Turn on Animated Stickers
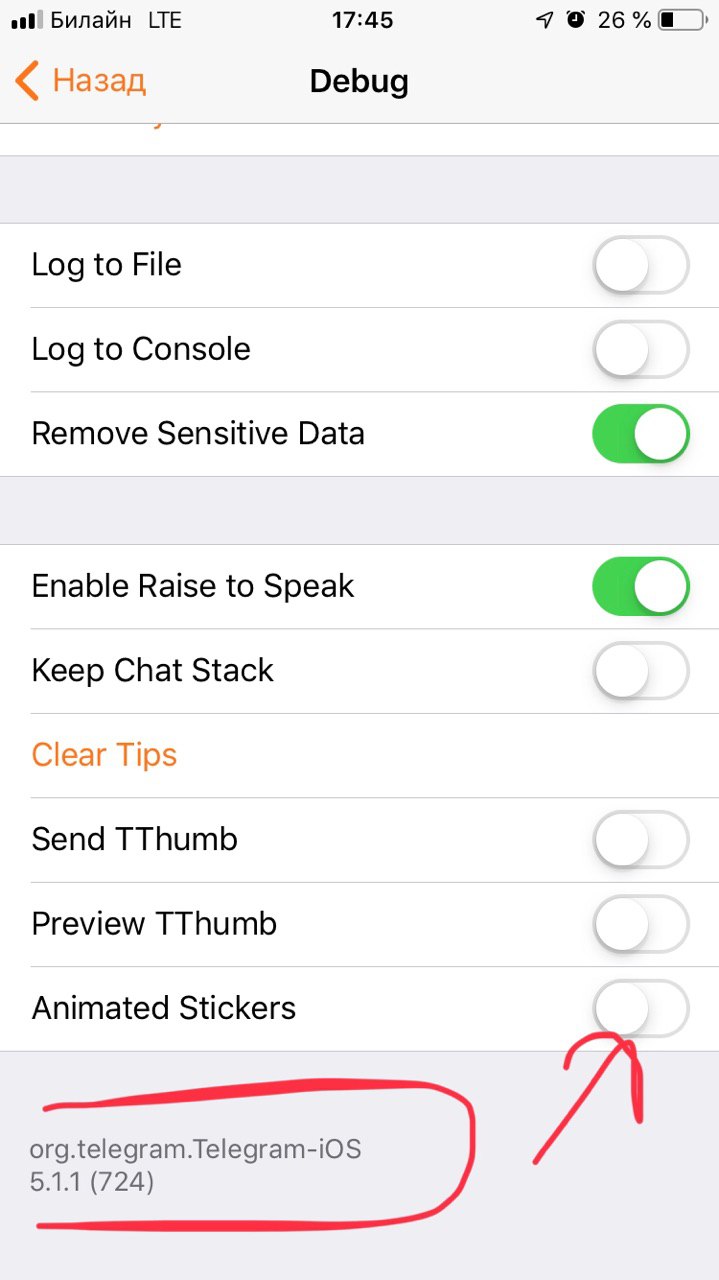Viewport: 719px width, 1280px height. tap(640, 1008)
